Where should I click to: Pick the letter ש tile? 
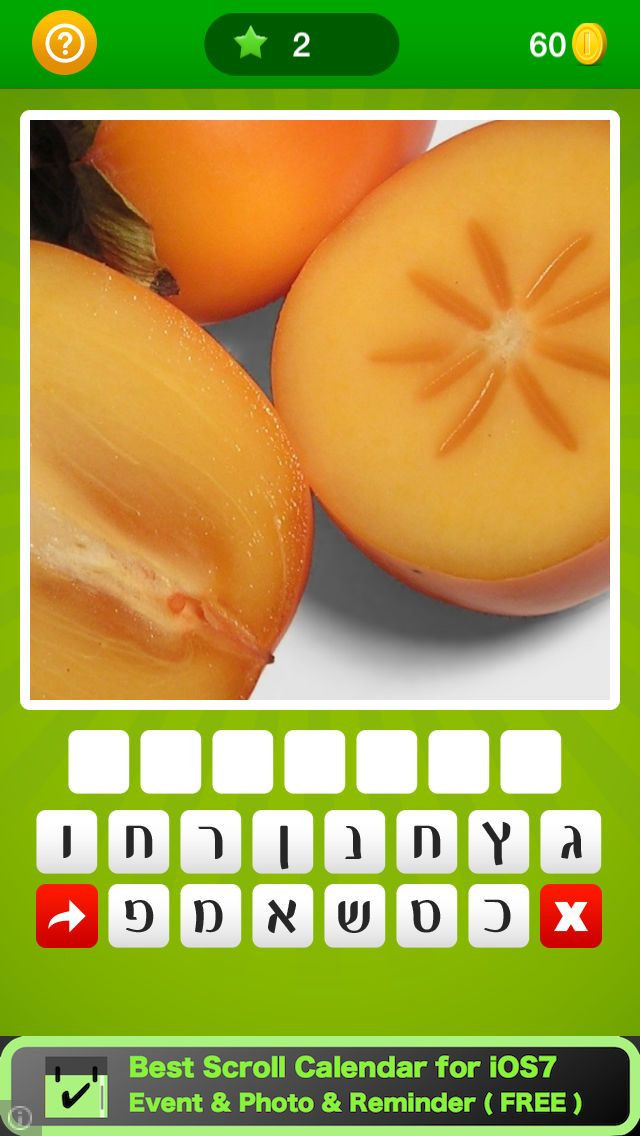point(354,916)
